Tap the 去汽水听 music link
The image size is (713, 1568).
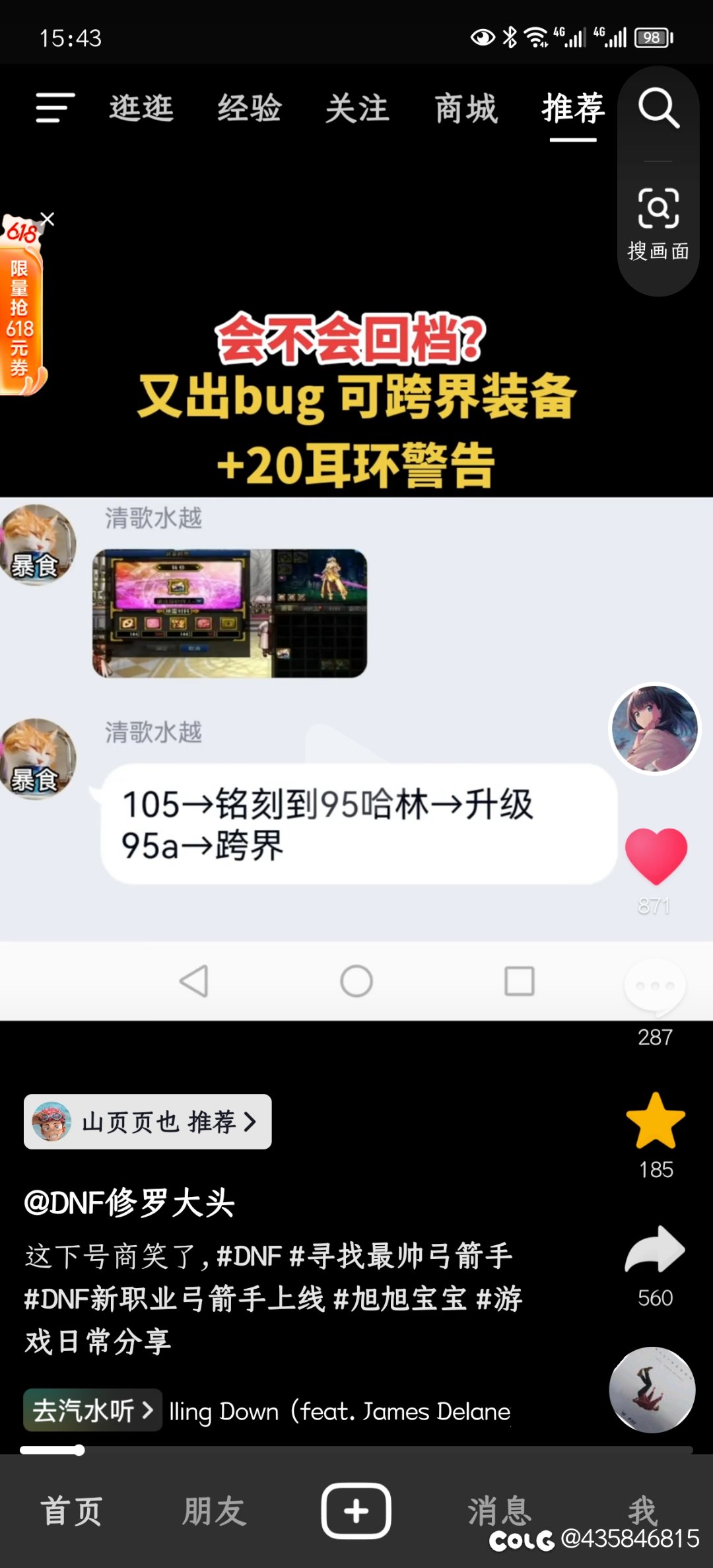click(92, 1410)
